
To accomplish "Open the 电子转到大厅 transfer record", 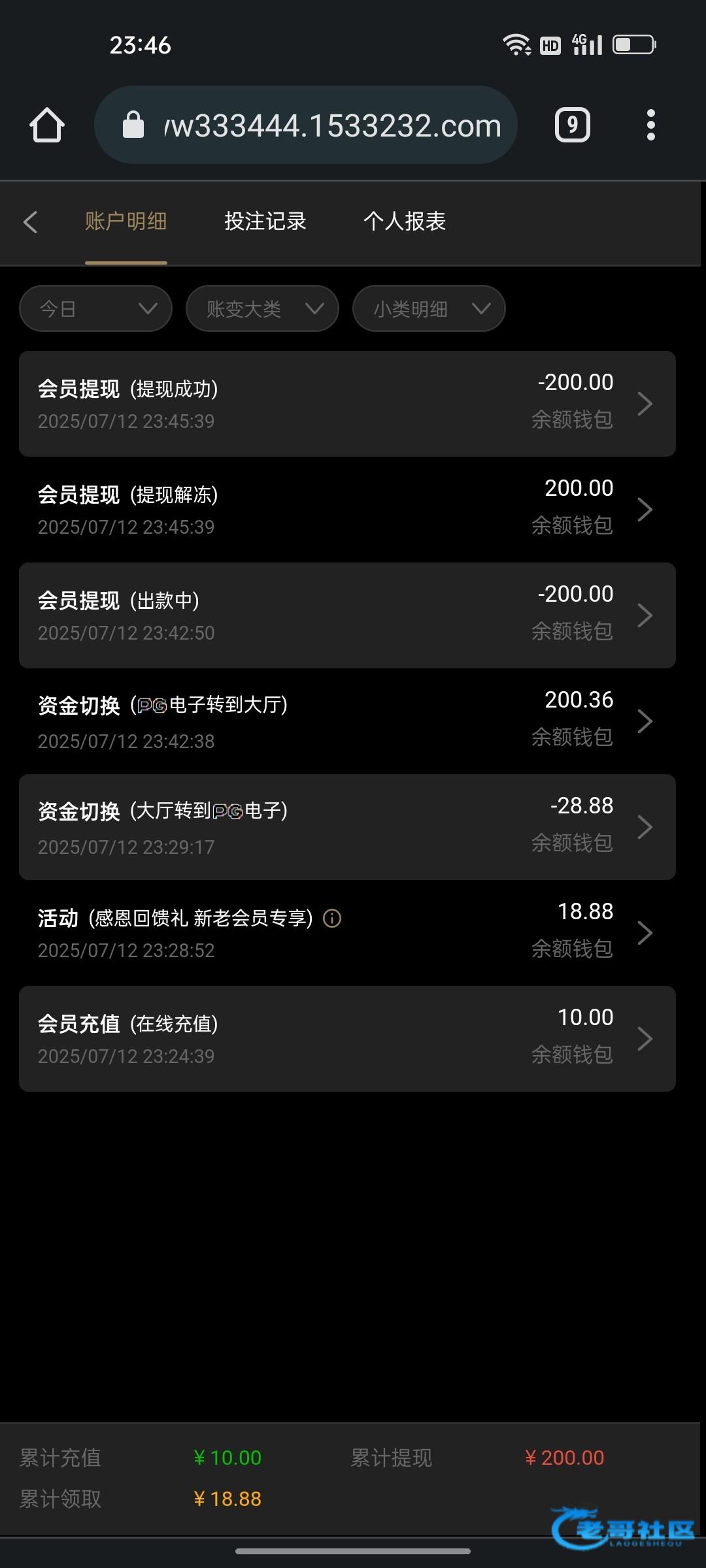I will [x=346, y=721].
